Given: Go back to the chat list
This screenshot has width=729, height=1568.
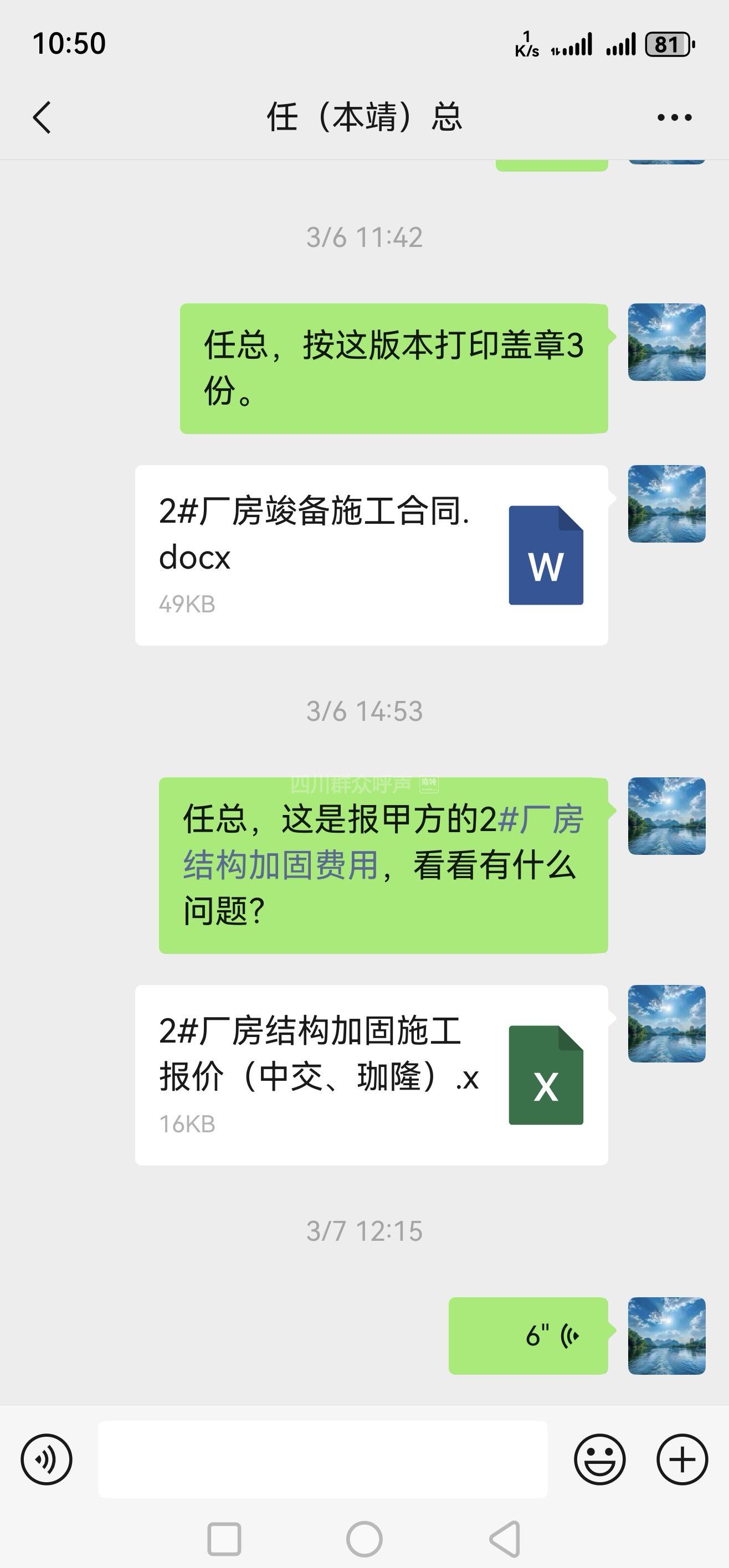Looking at the screenshot, I should coord(42,117).
